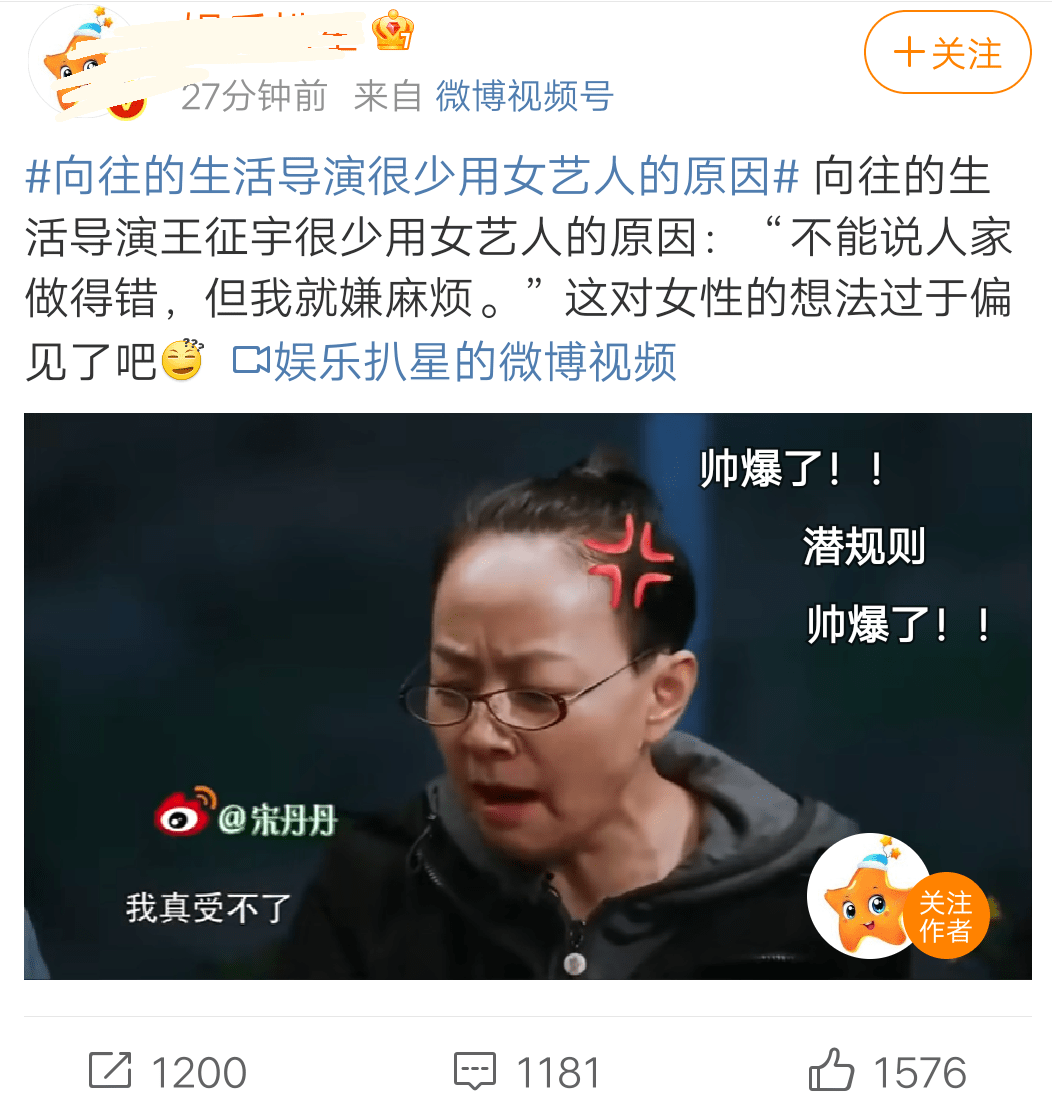
Task: Tap 关注作者 badge on the video
Action: (x=944, y=917)
